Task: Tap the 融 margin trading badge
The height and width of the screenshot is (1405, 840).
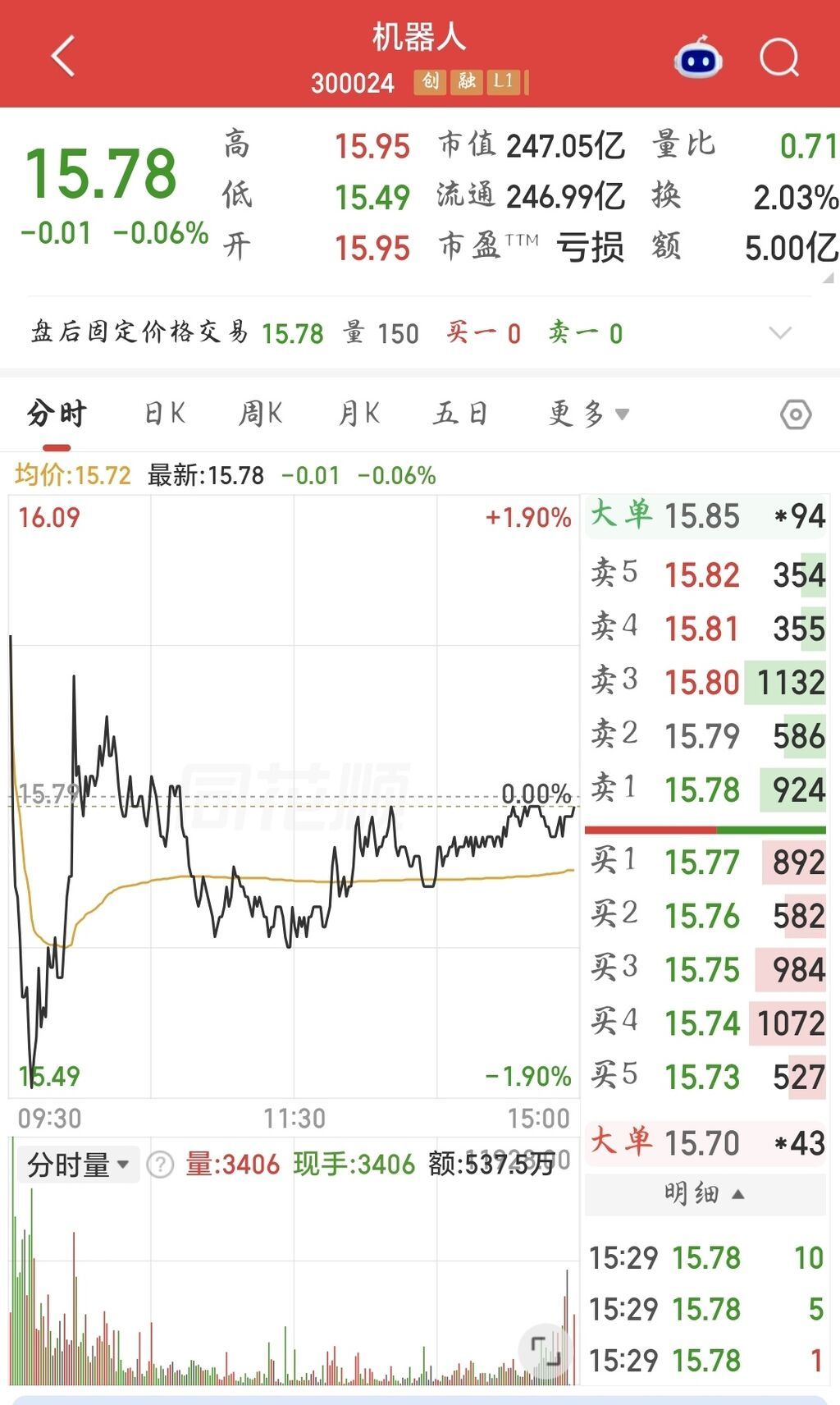Action: coord(468,80)
